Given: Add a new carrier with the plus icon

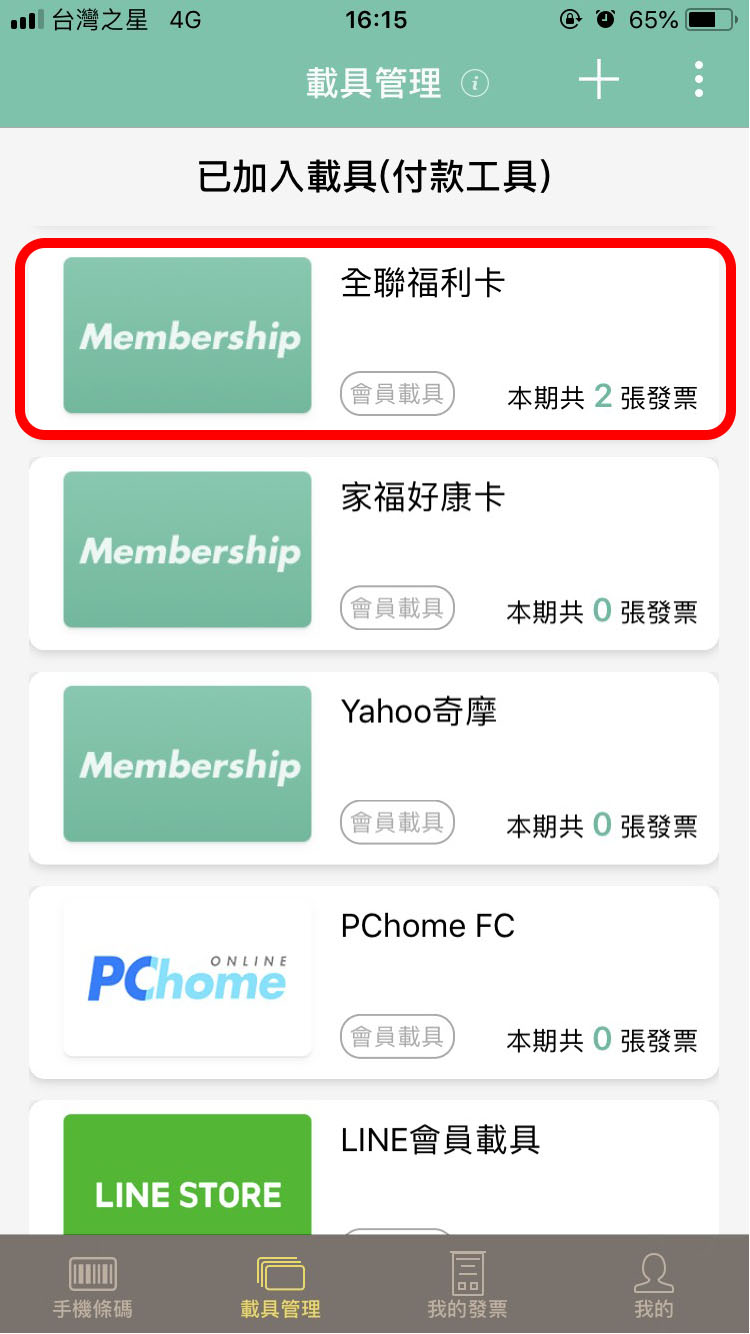Looking at the screenshot, I should point(598,80).
